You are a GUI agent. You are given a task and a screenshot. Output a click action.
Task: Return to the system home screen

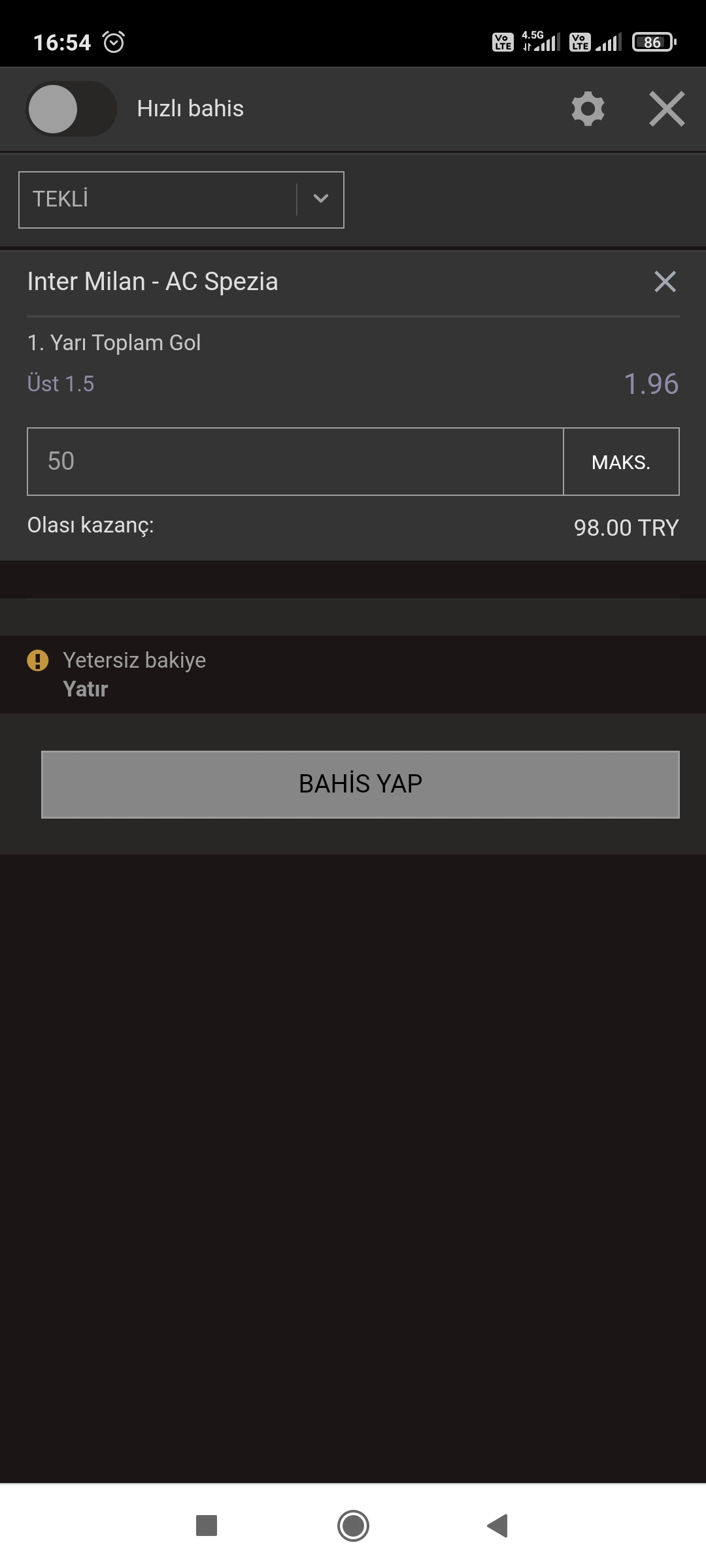pyautogui.click(x=353, y=1526)
